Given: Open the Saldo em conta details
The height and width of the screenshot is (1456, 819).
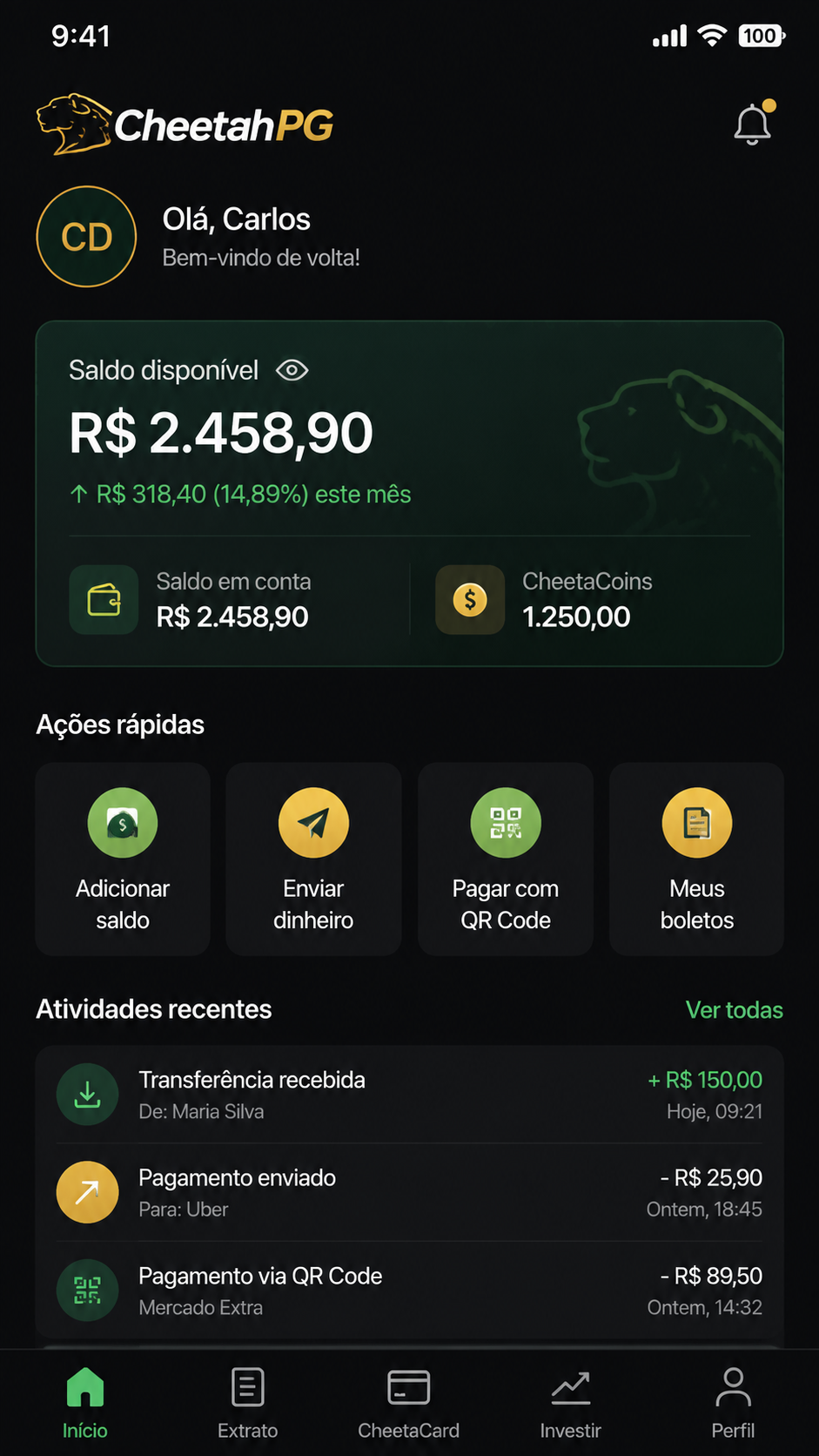Looking at the screenshot, I should click(x=231, y=599).
